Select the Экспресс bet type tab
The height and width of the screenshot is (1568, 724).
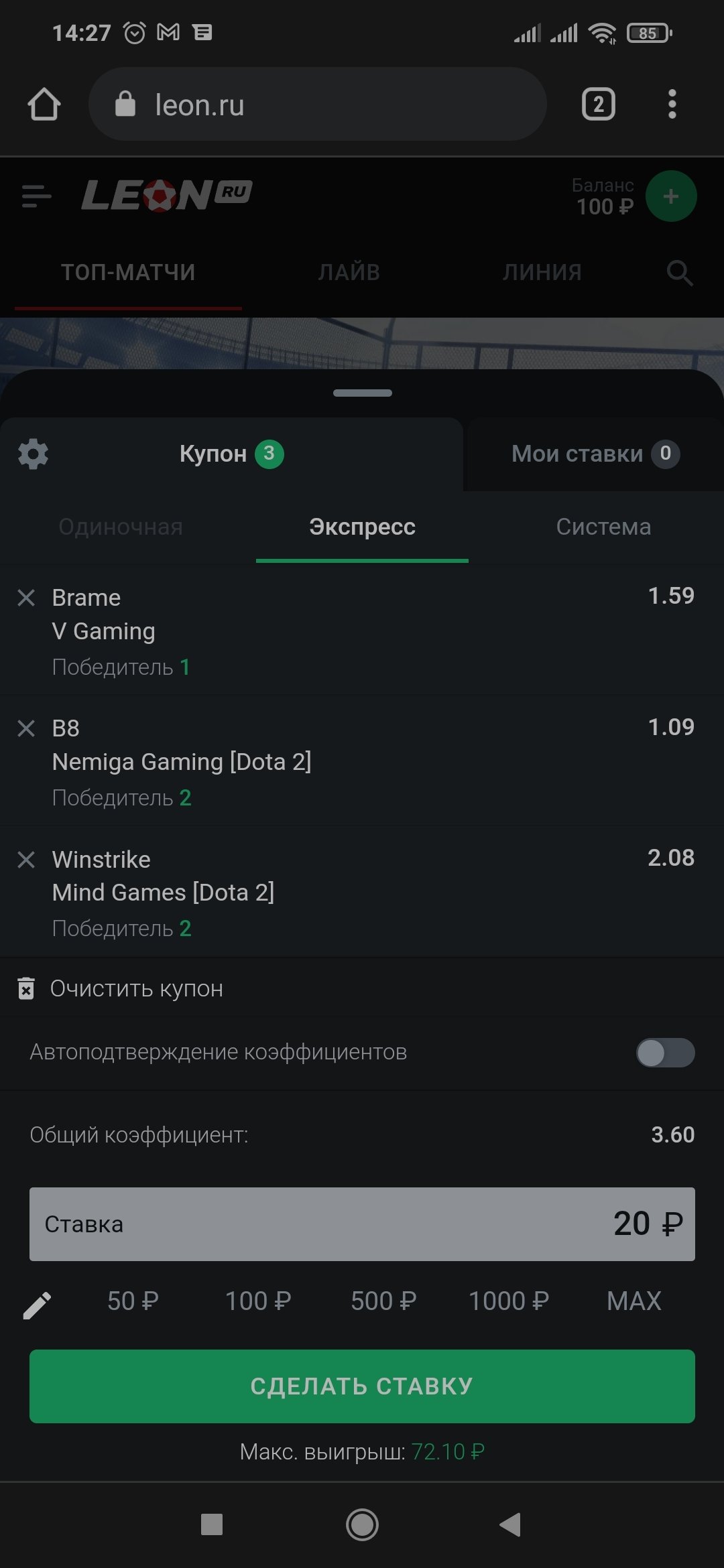coord(362,527)
